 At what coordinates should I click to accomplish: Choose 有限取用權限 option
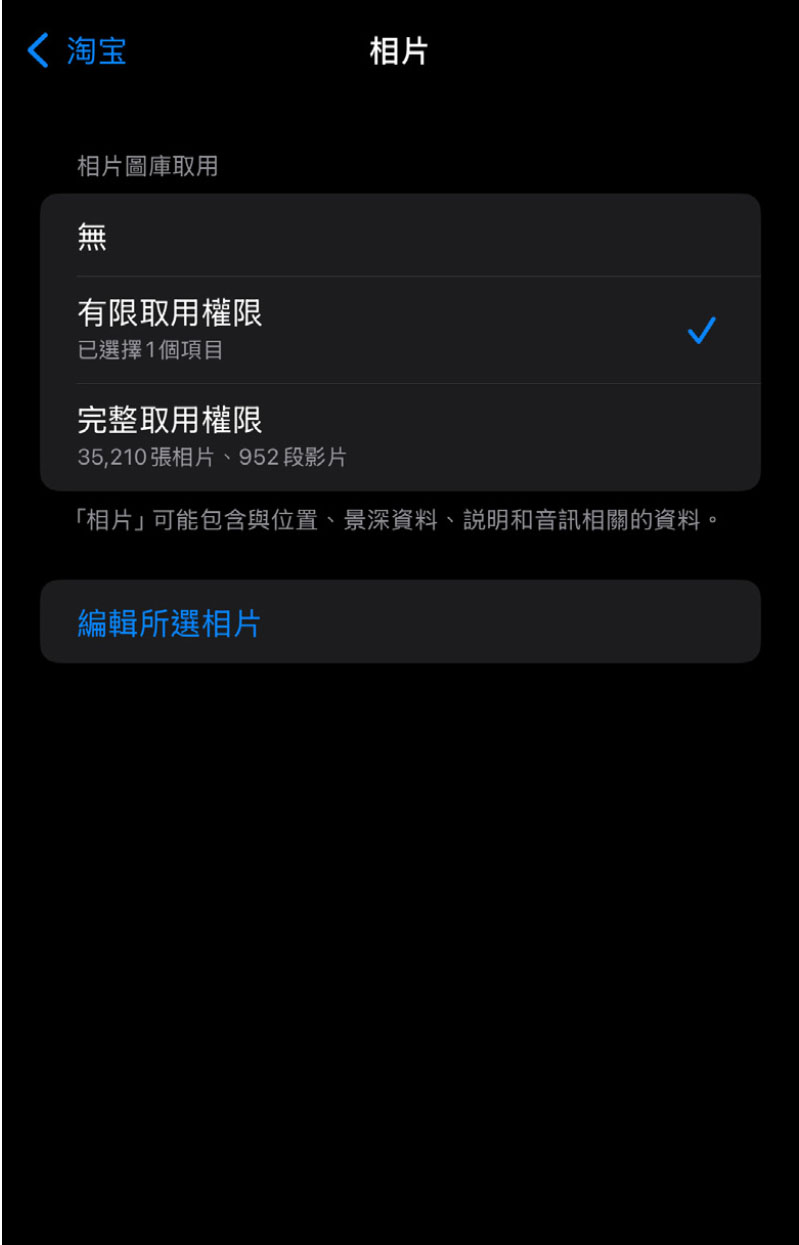tap(400, 329)
